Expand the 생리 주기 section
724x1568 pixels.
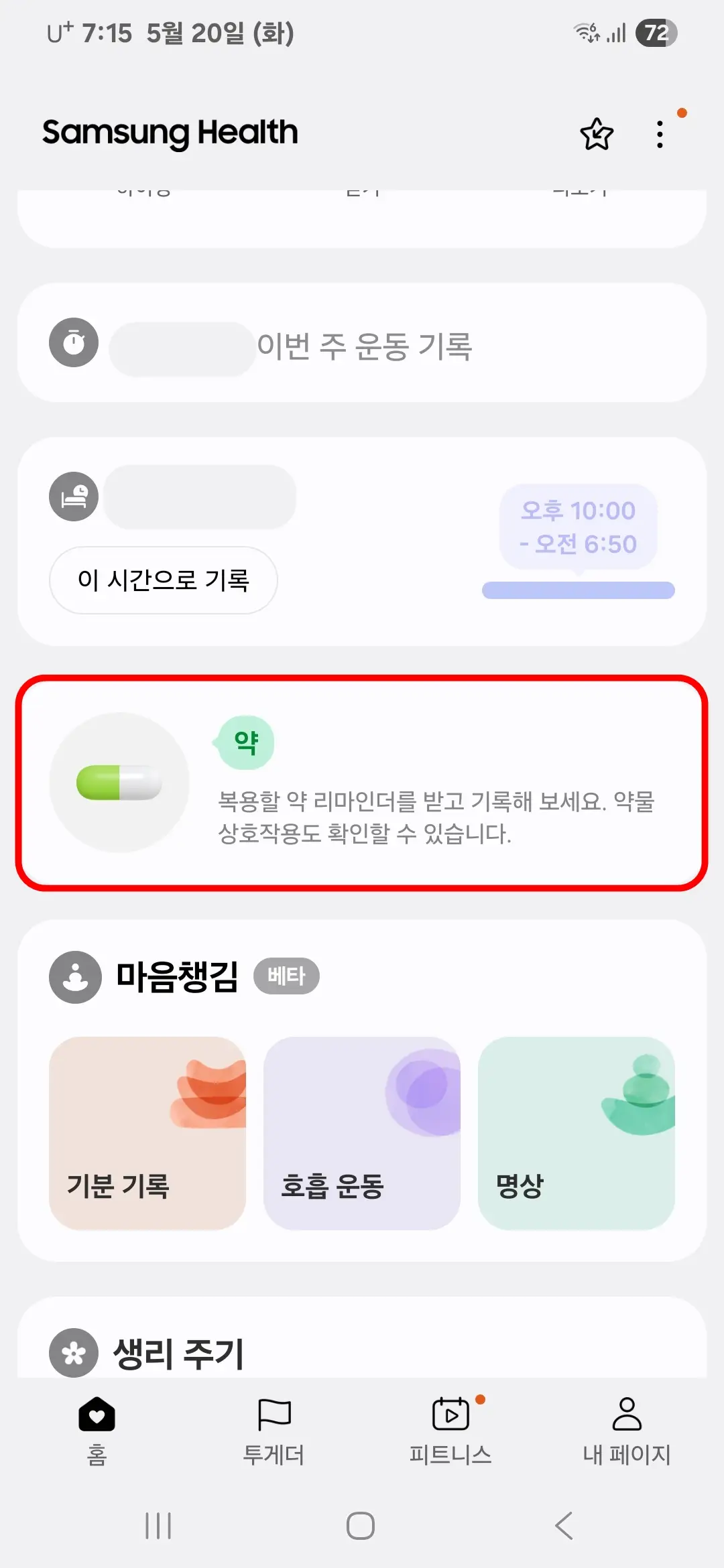[x=362, y=1354]
